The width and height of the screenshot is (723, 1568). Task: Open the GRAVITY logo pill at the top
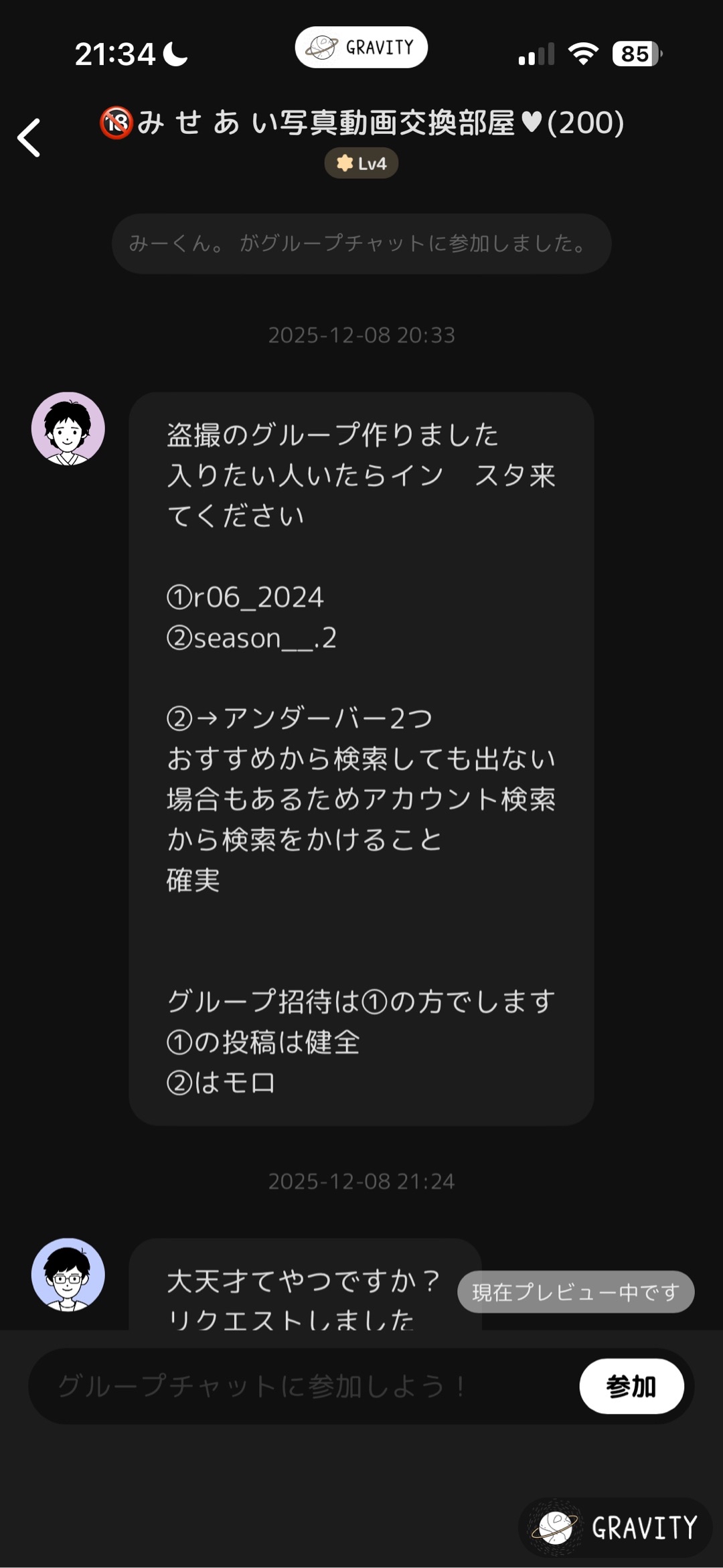(361, 46)
